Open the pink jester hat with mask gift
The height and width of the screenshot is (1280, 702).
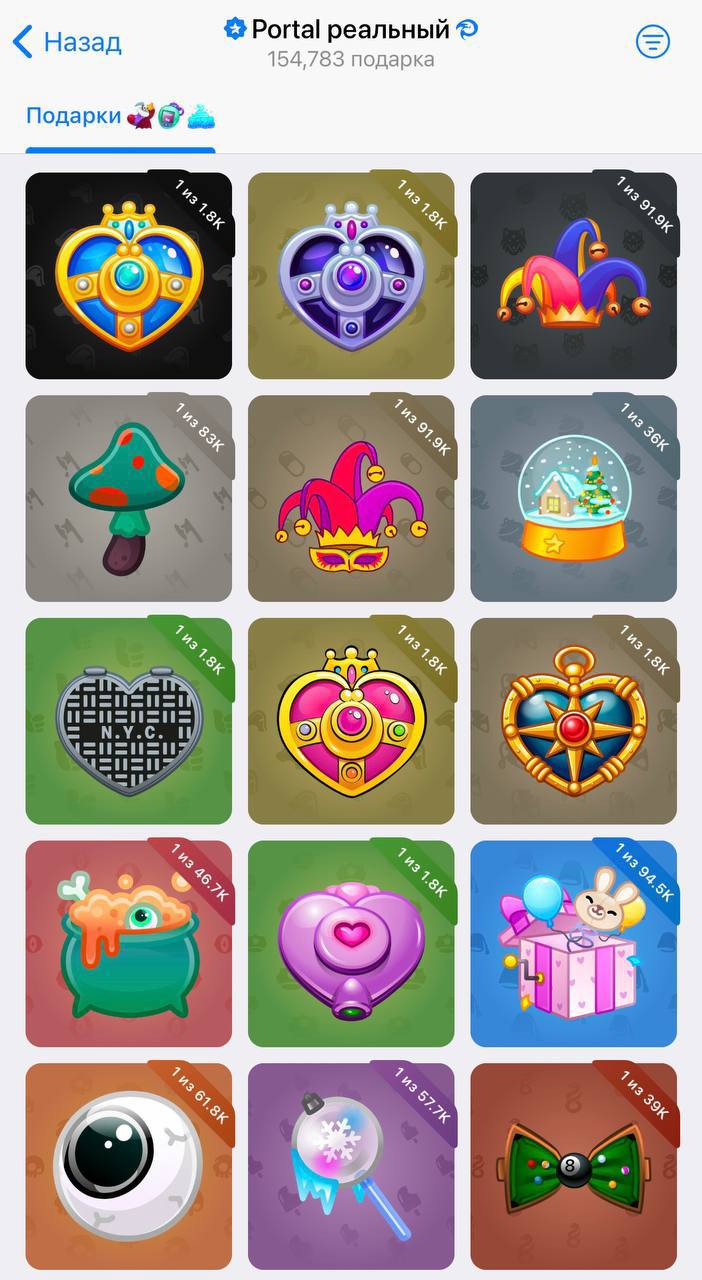tap(351, 498)
